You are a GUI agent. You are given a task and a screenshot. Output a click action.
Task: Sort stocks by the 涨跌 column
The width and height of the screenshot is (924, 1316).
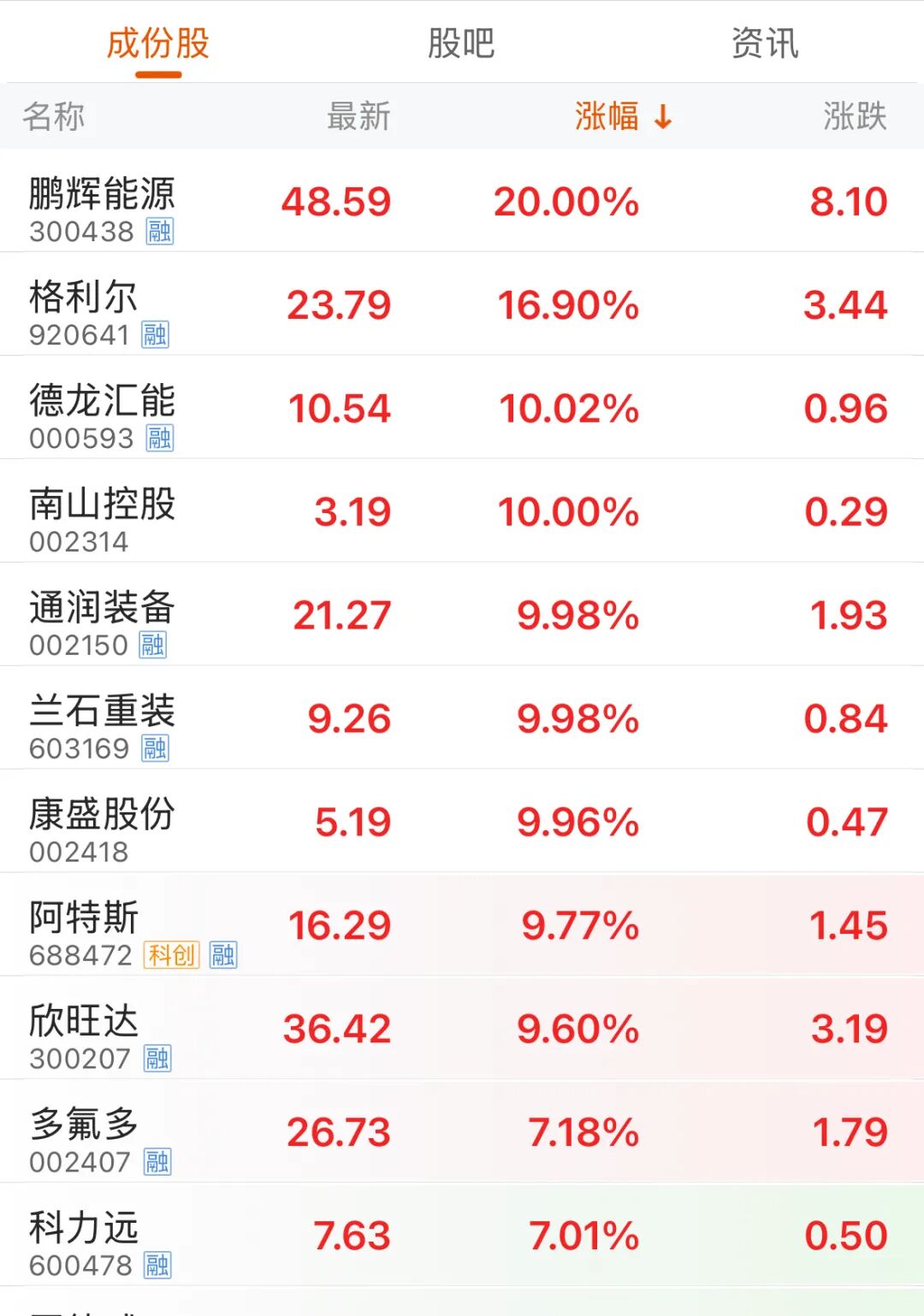click(853, 118)
